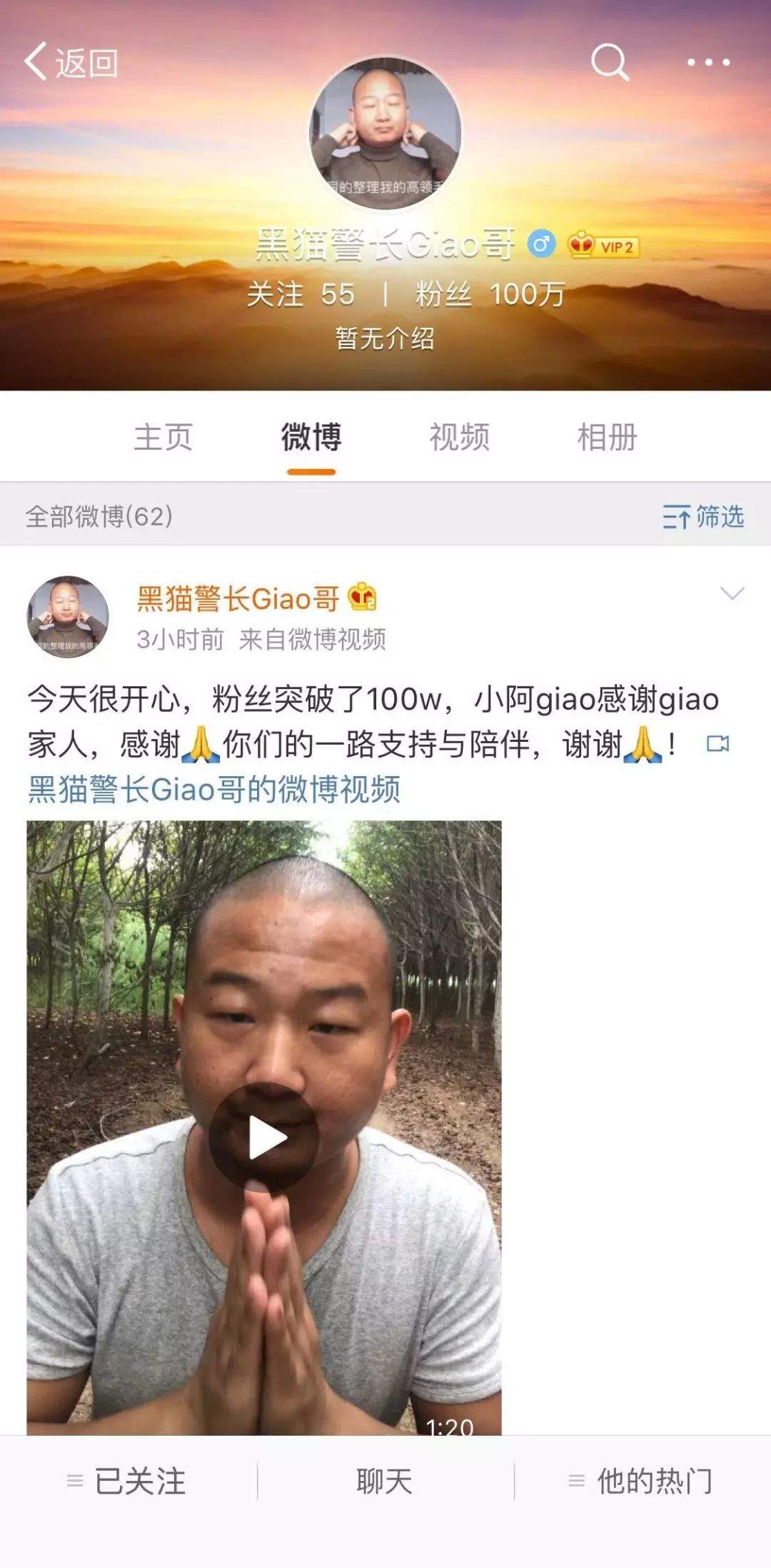The width and height of the screenshot is (771, 1568).
Task: Open the 已关注 follow status menu
Action: [x=128, y=1482]
